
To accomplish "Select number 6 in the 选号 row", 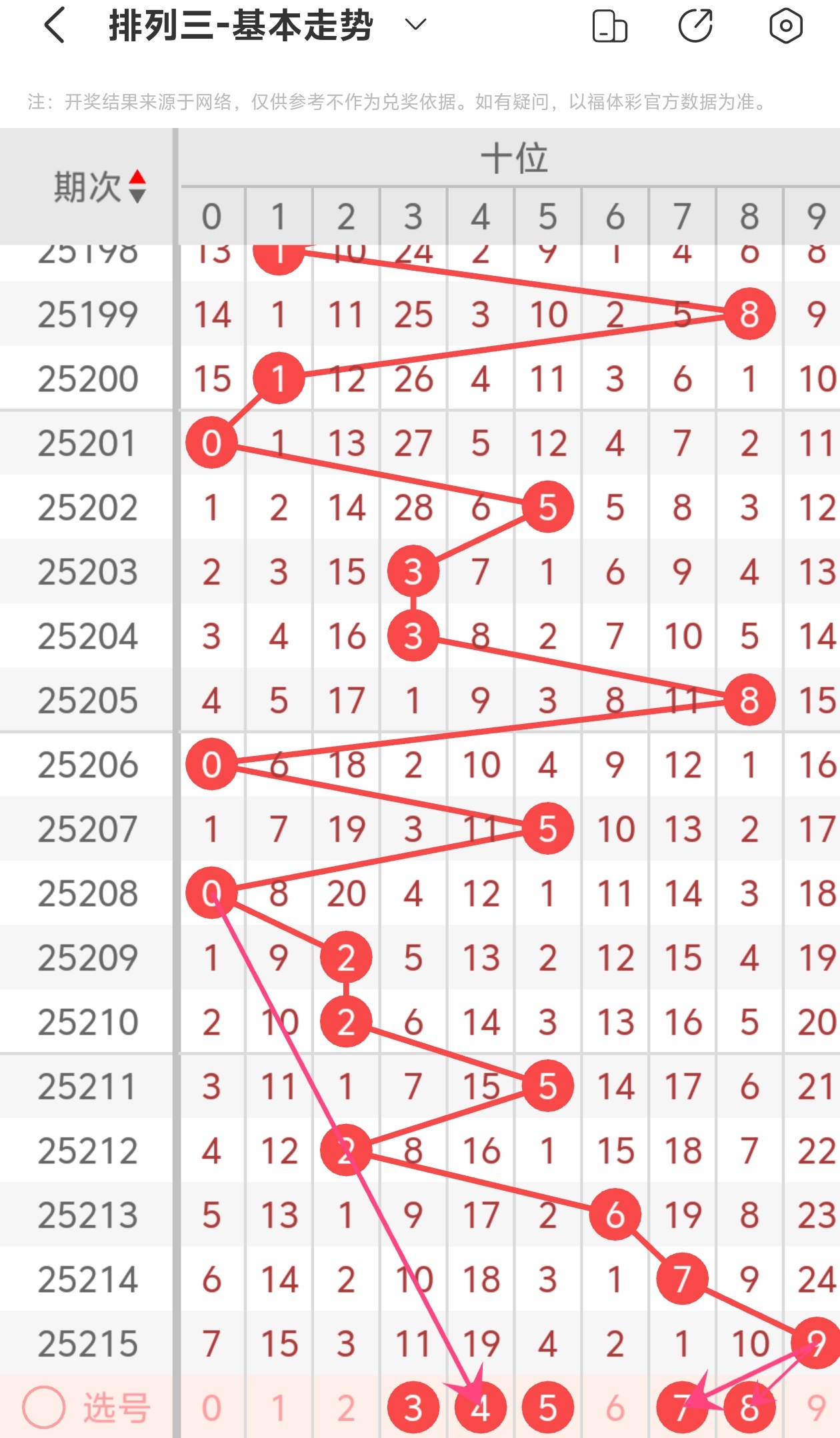I will 615,1408.
